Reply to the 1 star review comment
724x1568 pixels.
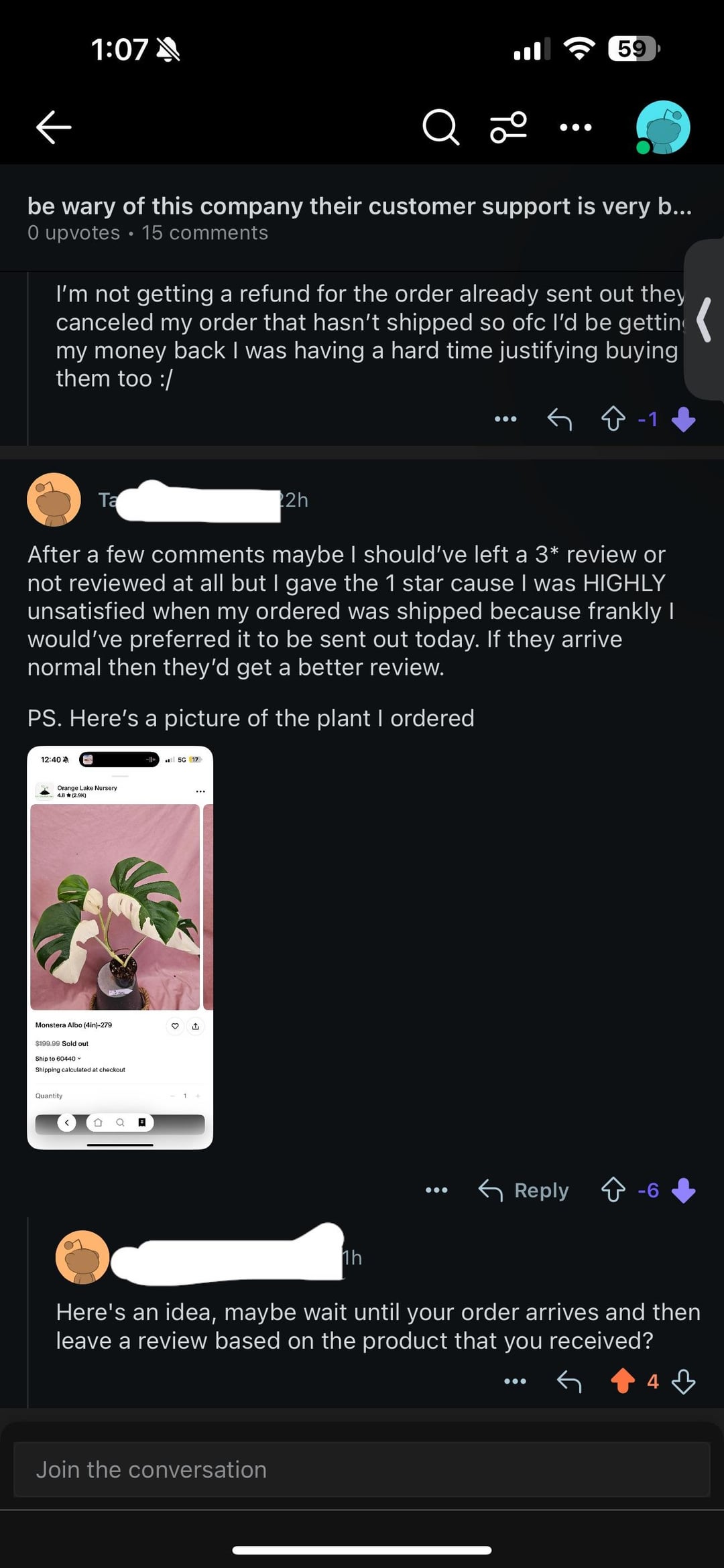point(524,1190)
